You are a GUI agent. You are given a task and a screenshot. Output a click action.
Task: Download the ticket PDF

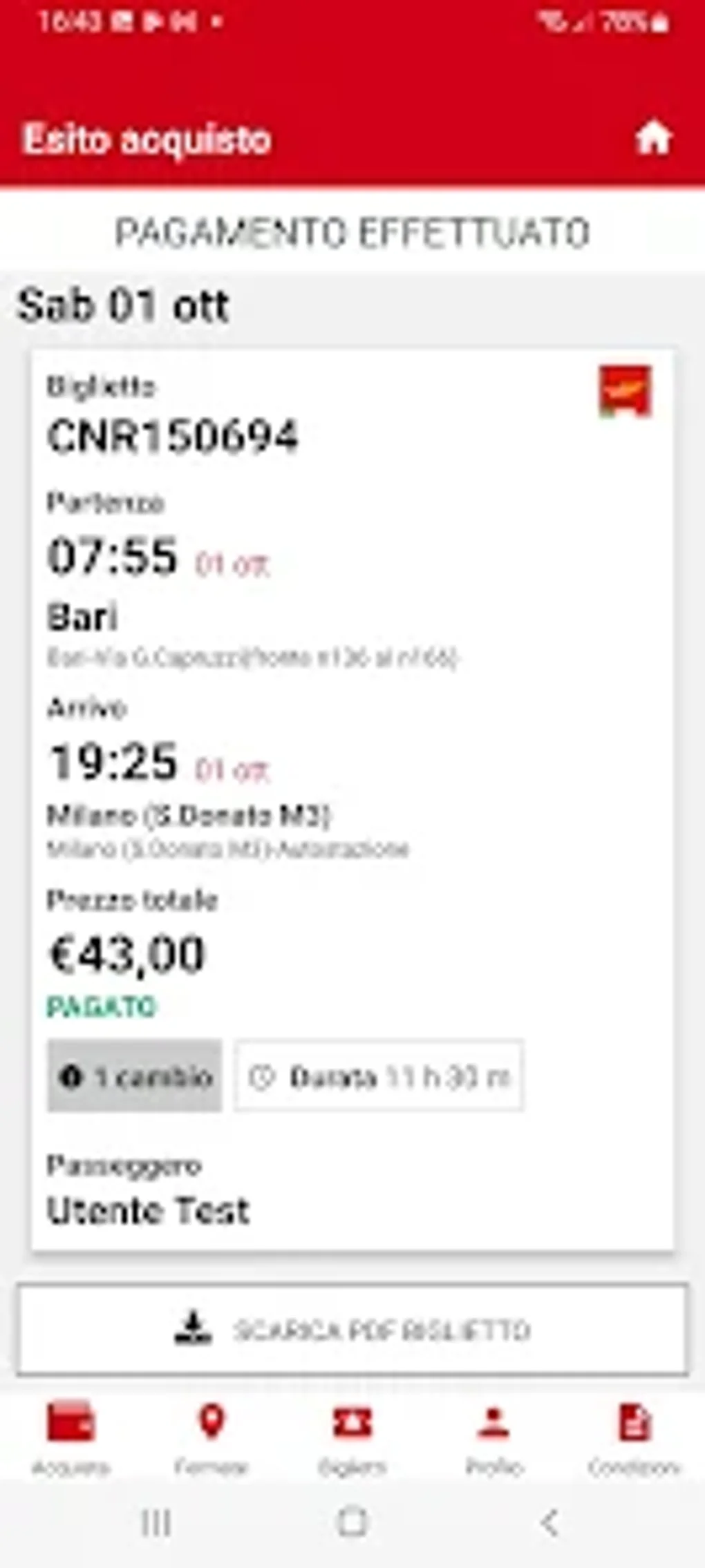pos(352,1330)
